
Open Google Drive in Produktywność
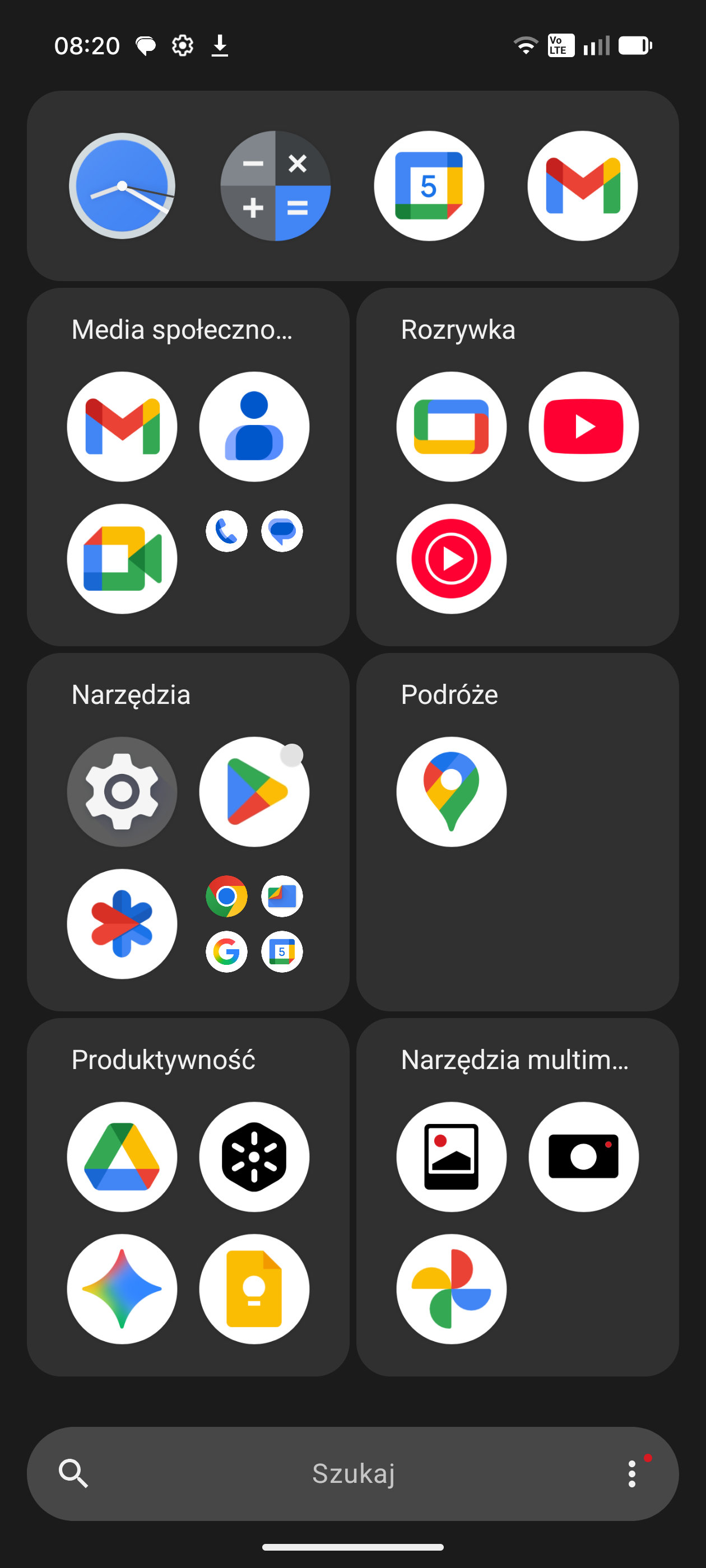click(122, 1157)
